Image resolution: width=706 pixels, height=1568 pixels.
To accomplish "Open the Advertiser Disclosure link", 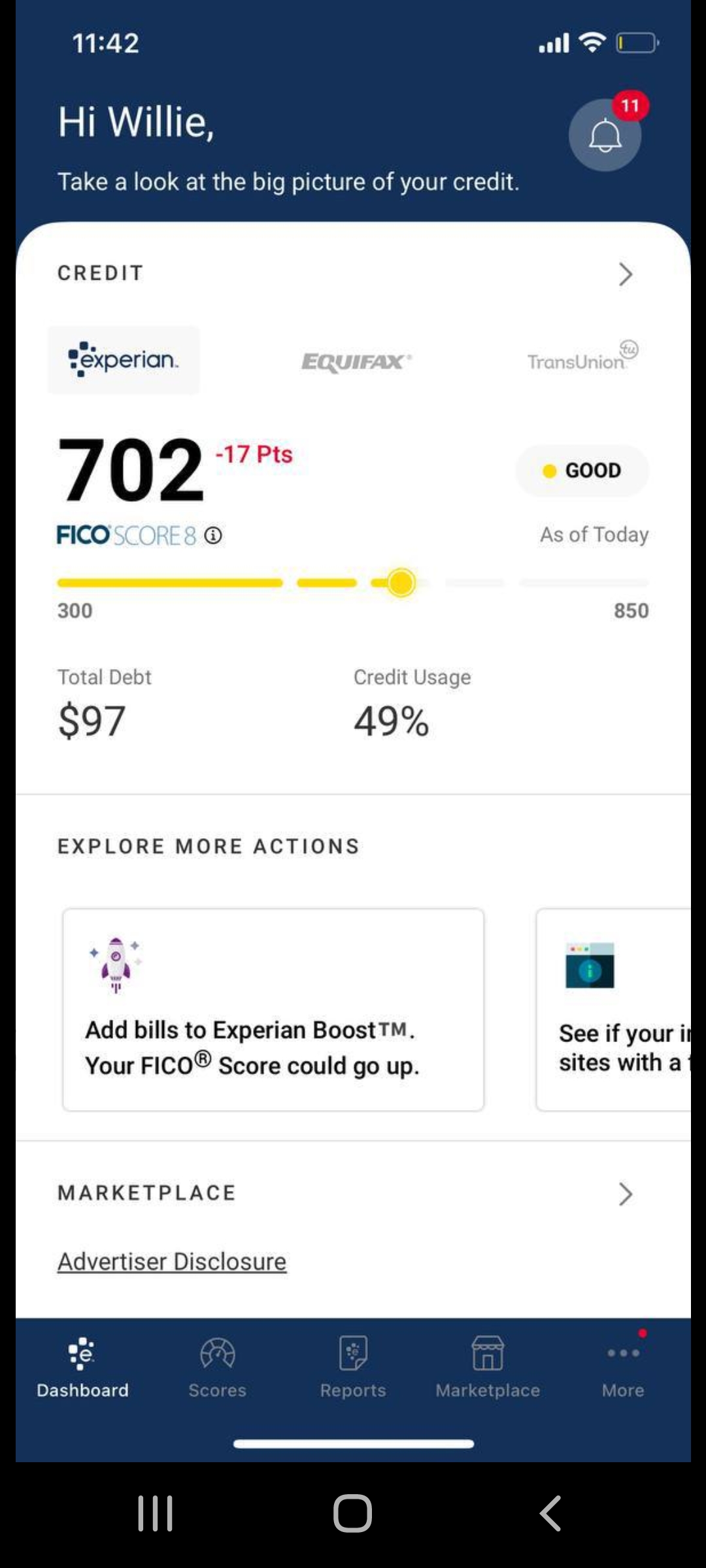I will pos(172,1262).
